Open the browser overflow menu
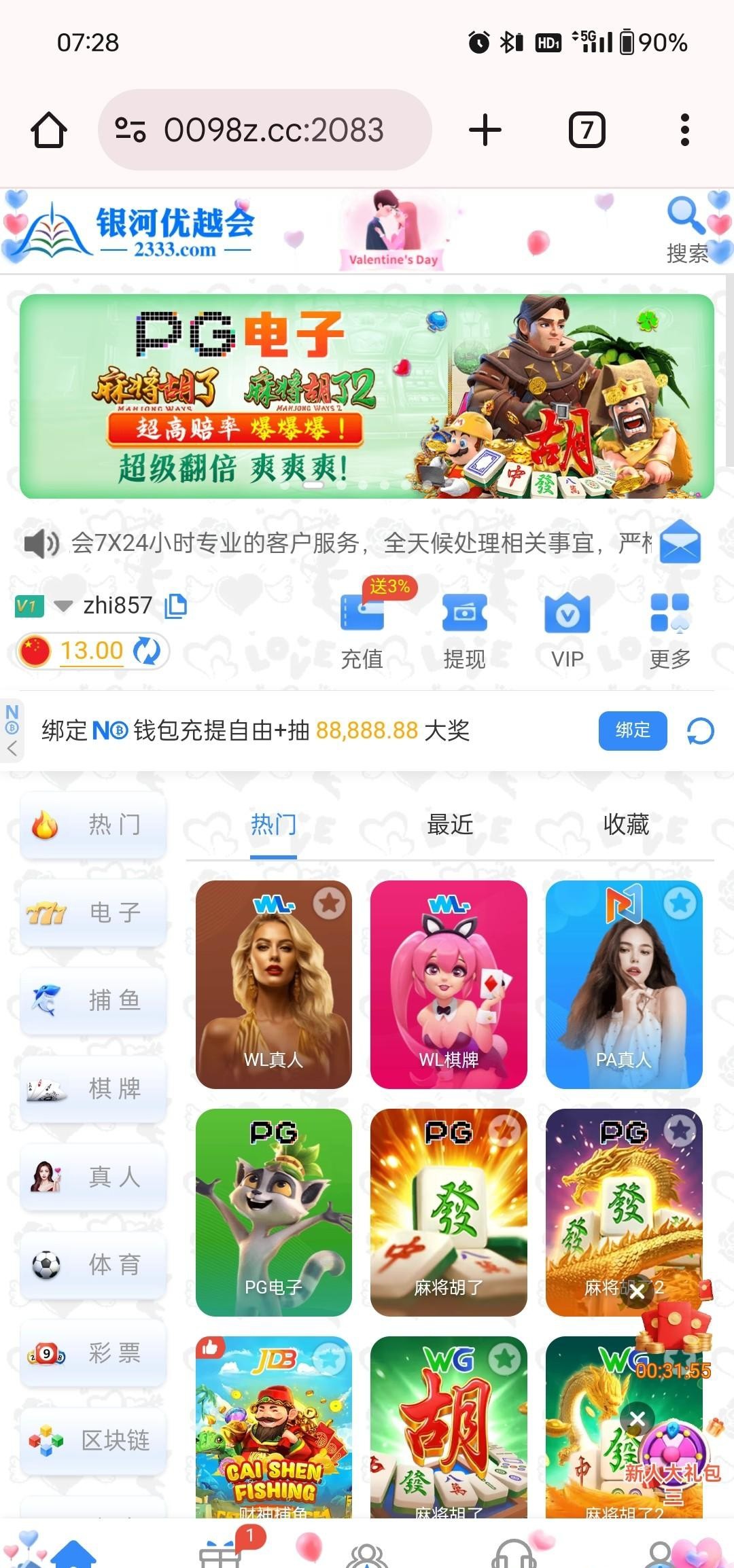The width and height of the screenshot is (734, 1568). pos(685,130)
